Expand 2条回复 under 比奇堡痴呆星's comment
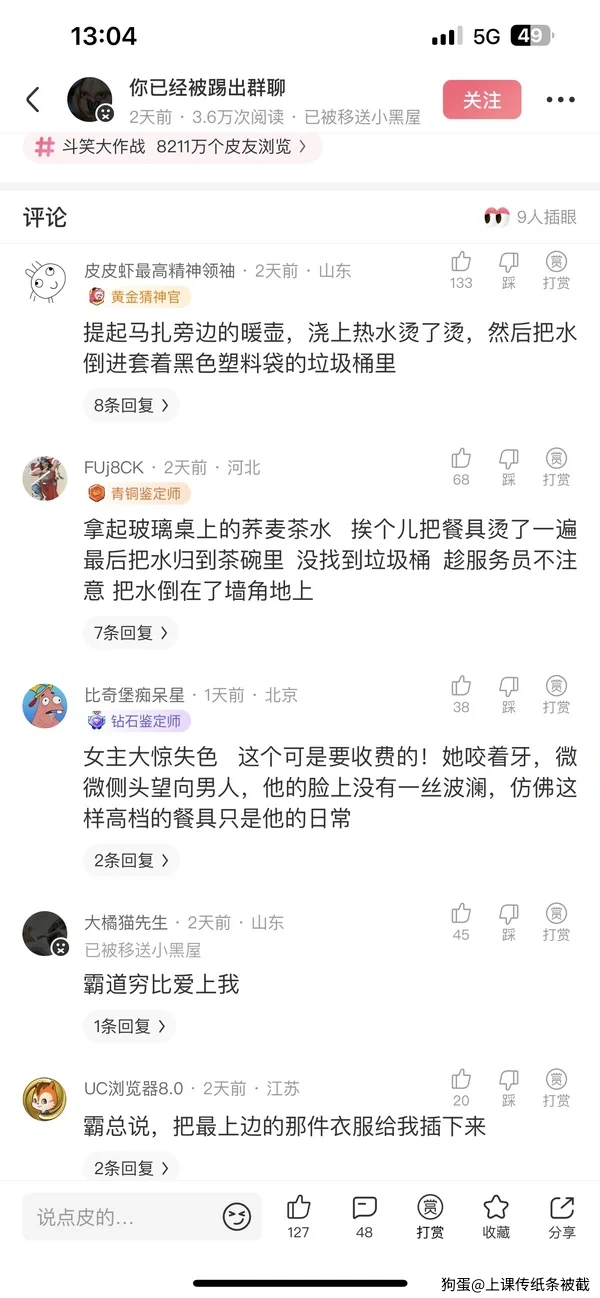The height and width of the screenshot is (1298, 600). tap(131, 859)
